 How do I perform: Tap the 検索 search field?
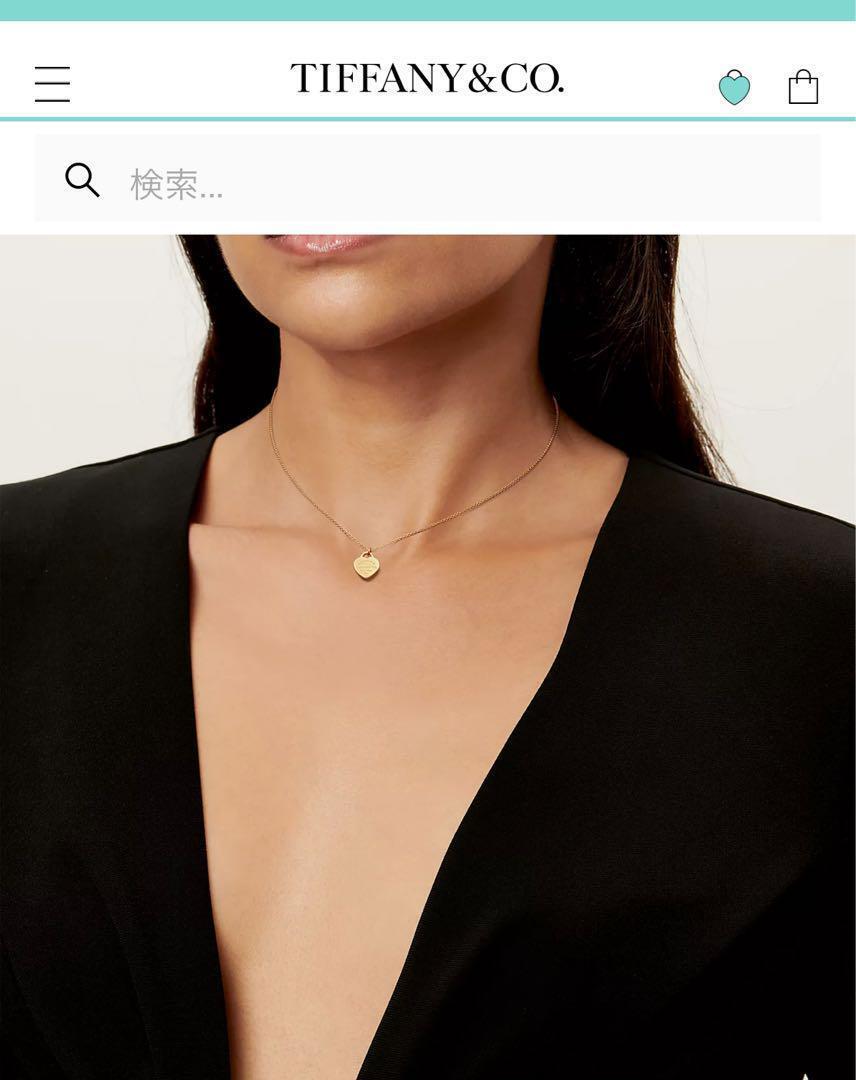point(450,182)
